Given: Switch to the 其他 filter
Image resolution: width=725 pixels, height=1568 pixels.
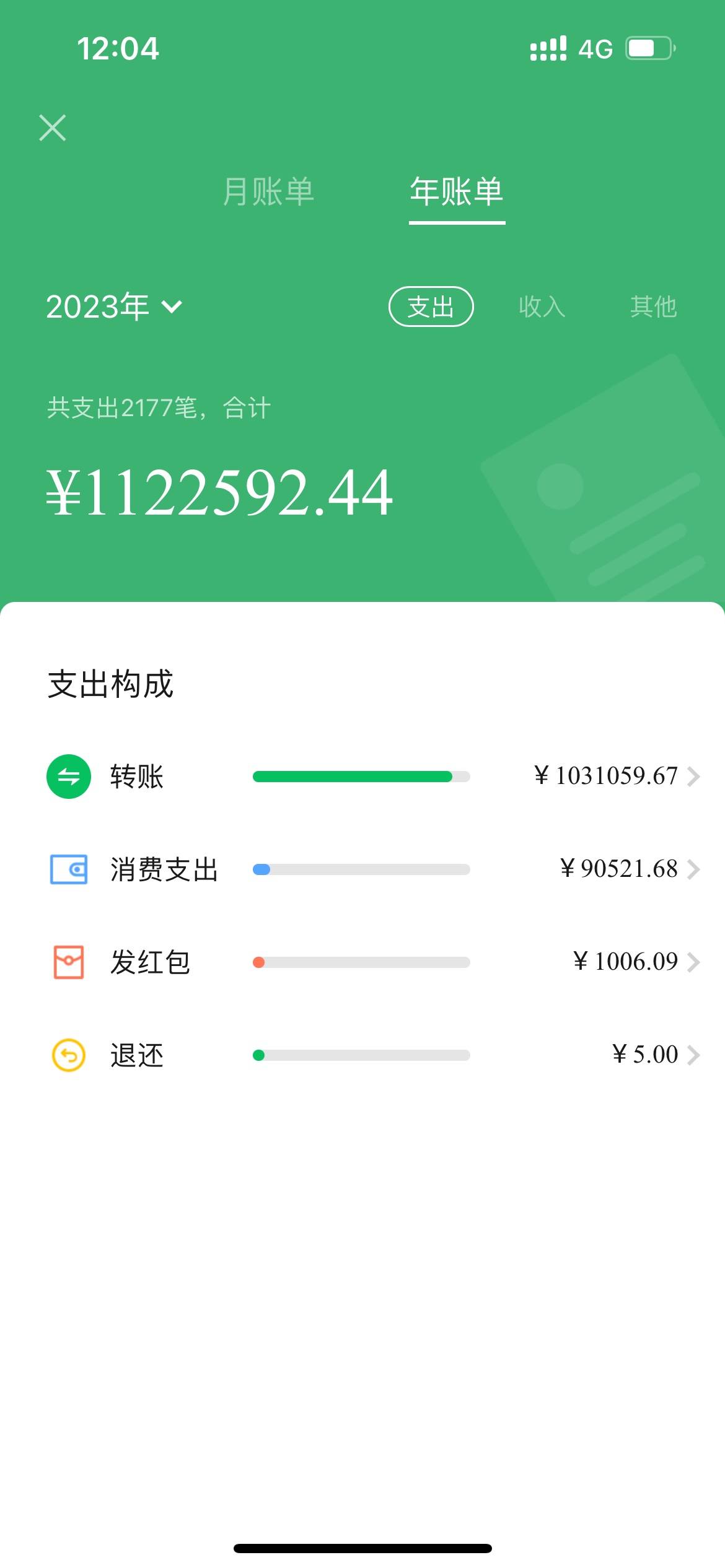Looking at the screenshot, I should coord(653,307).
